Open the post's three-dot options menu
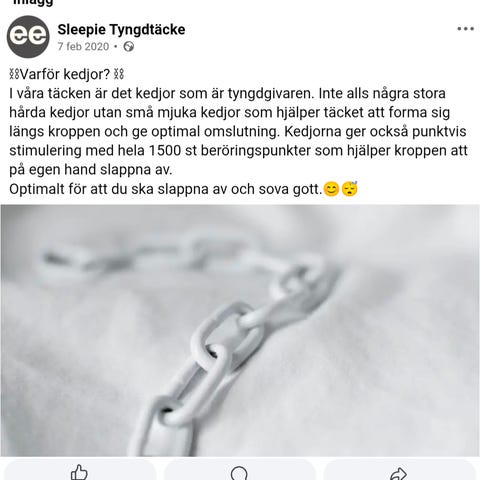Screen dimensions: 480x480 (x=465, y=29)
